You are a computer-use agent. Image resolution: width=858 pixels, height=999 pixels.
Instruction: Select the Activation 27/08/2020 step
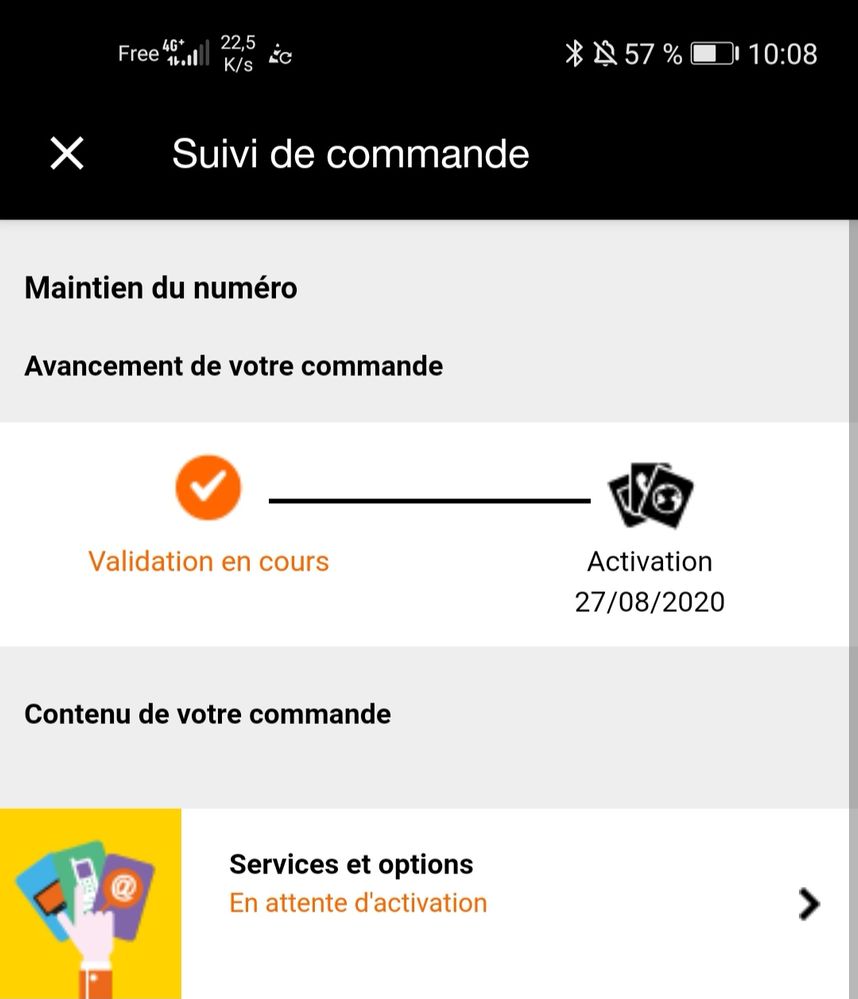tap(649, 580)
